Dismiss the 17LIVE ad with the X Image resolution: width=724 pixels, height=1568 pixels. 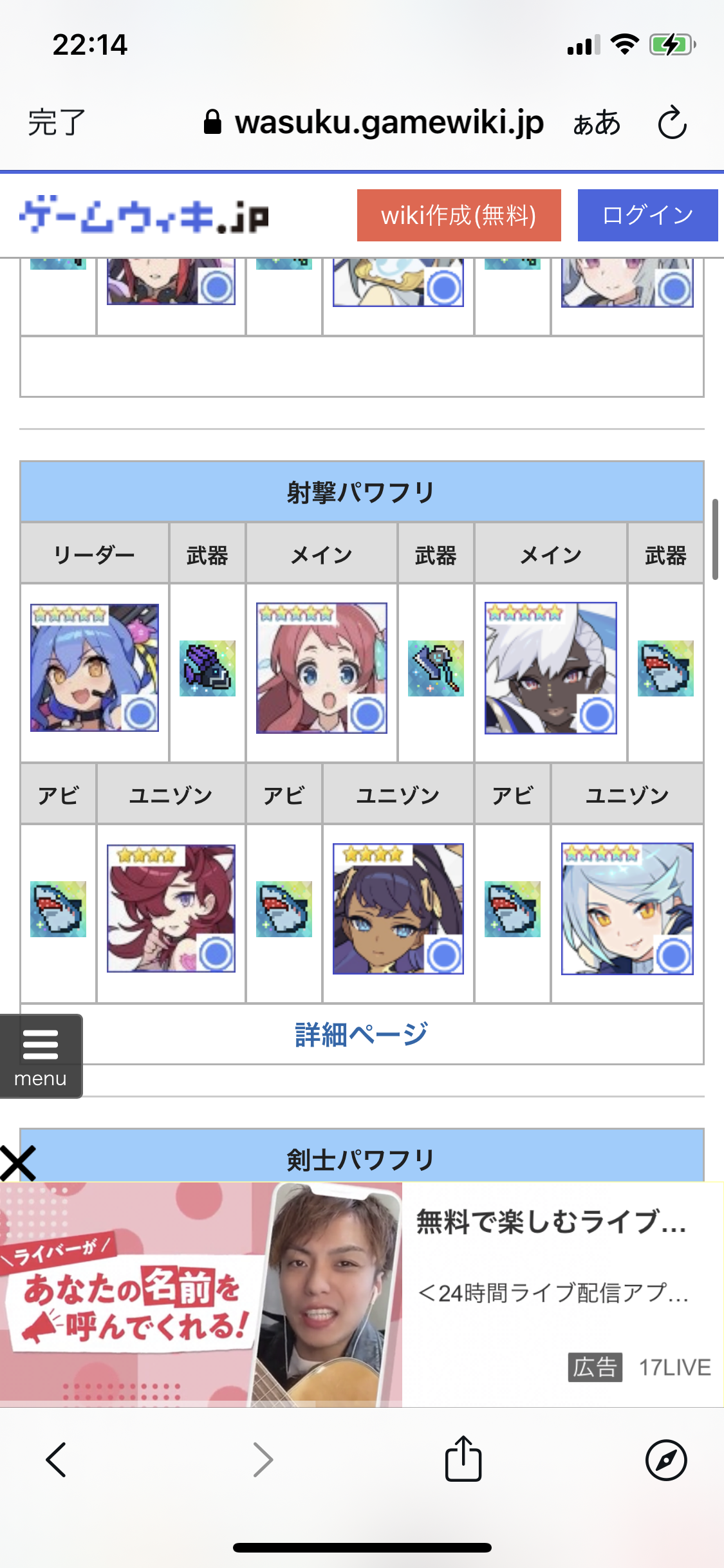point(18,1164)
